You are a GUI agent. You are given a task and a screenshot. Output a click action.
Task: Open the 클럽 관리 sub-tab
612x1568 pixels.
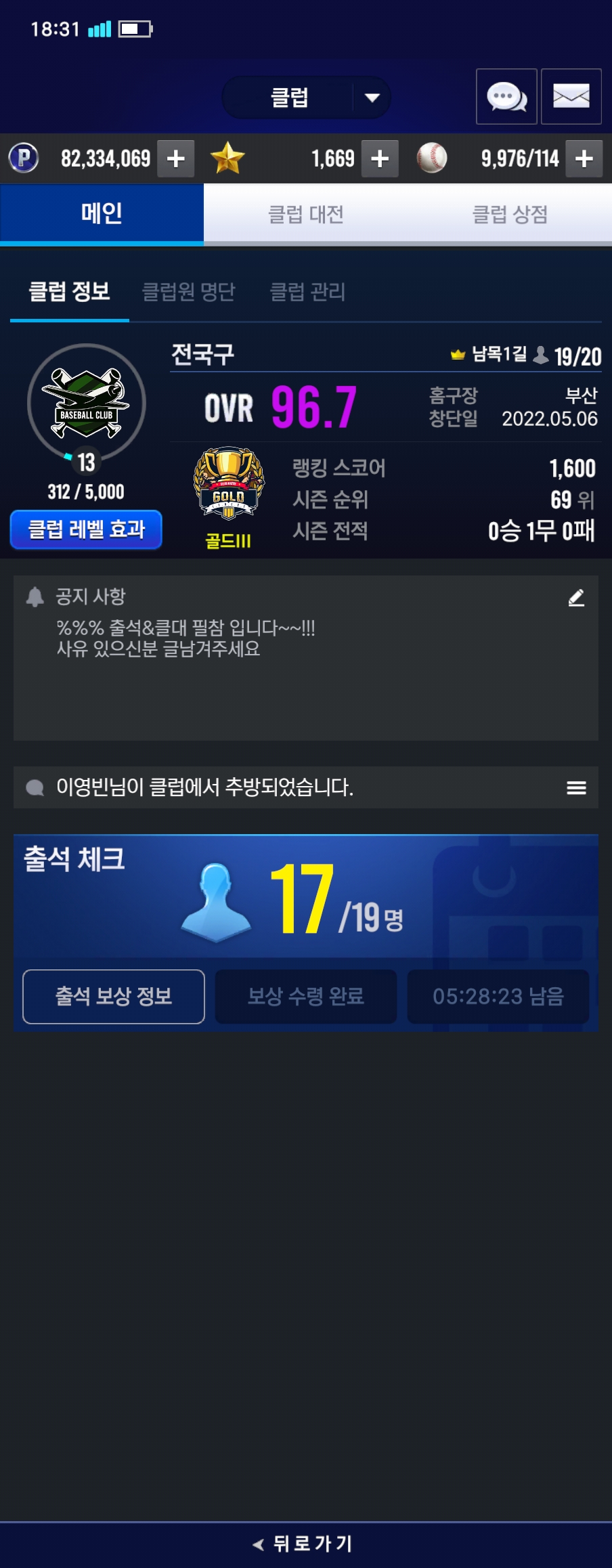[x=308, y=292]
